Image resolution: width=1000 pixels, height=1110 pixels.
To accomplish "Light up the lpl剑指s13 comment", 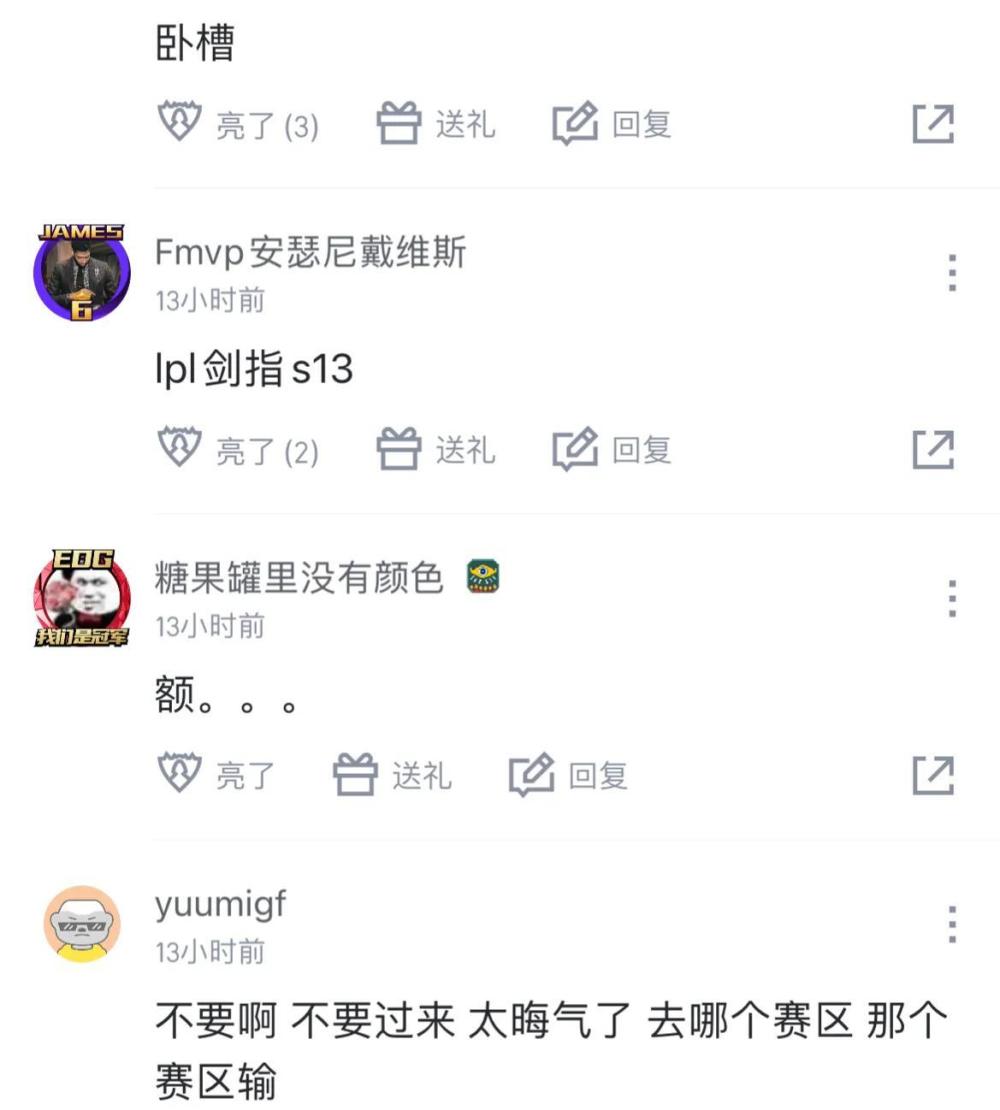I will 238,451.
